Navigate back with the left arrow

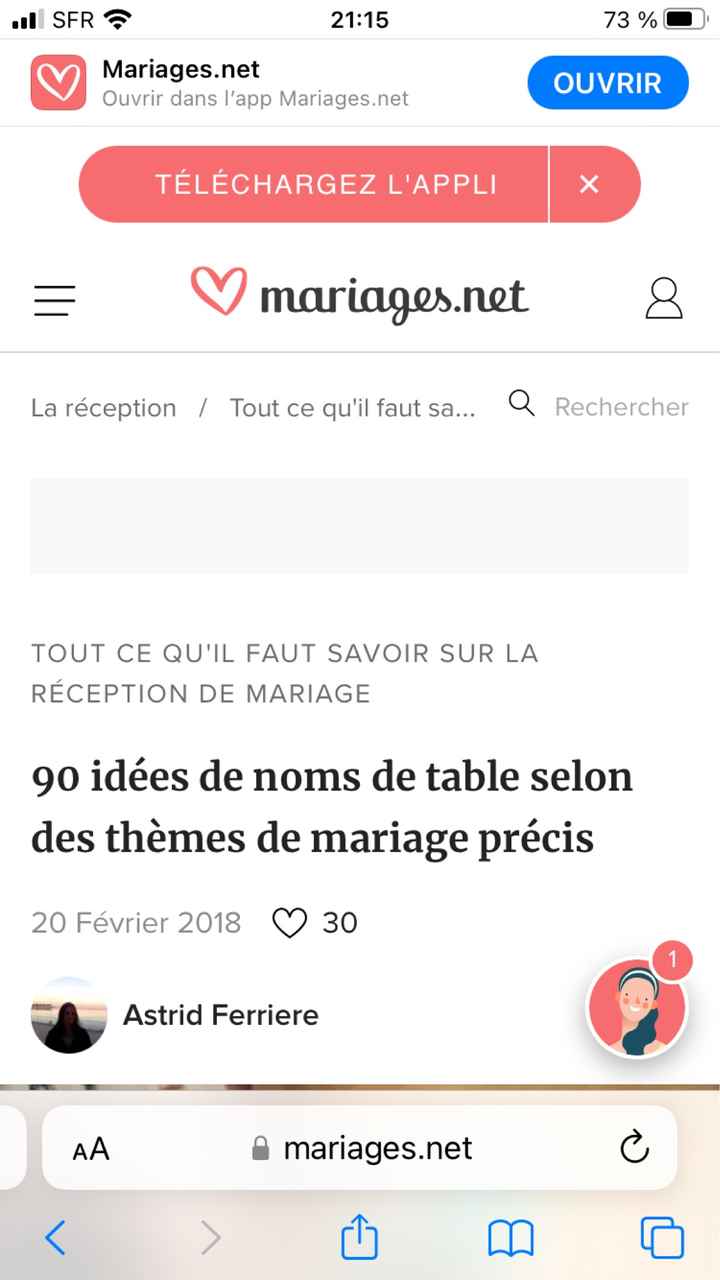pyautogui.click(x=55, y=1237)
